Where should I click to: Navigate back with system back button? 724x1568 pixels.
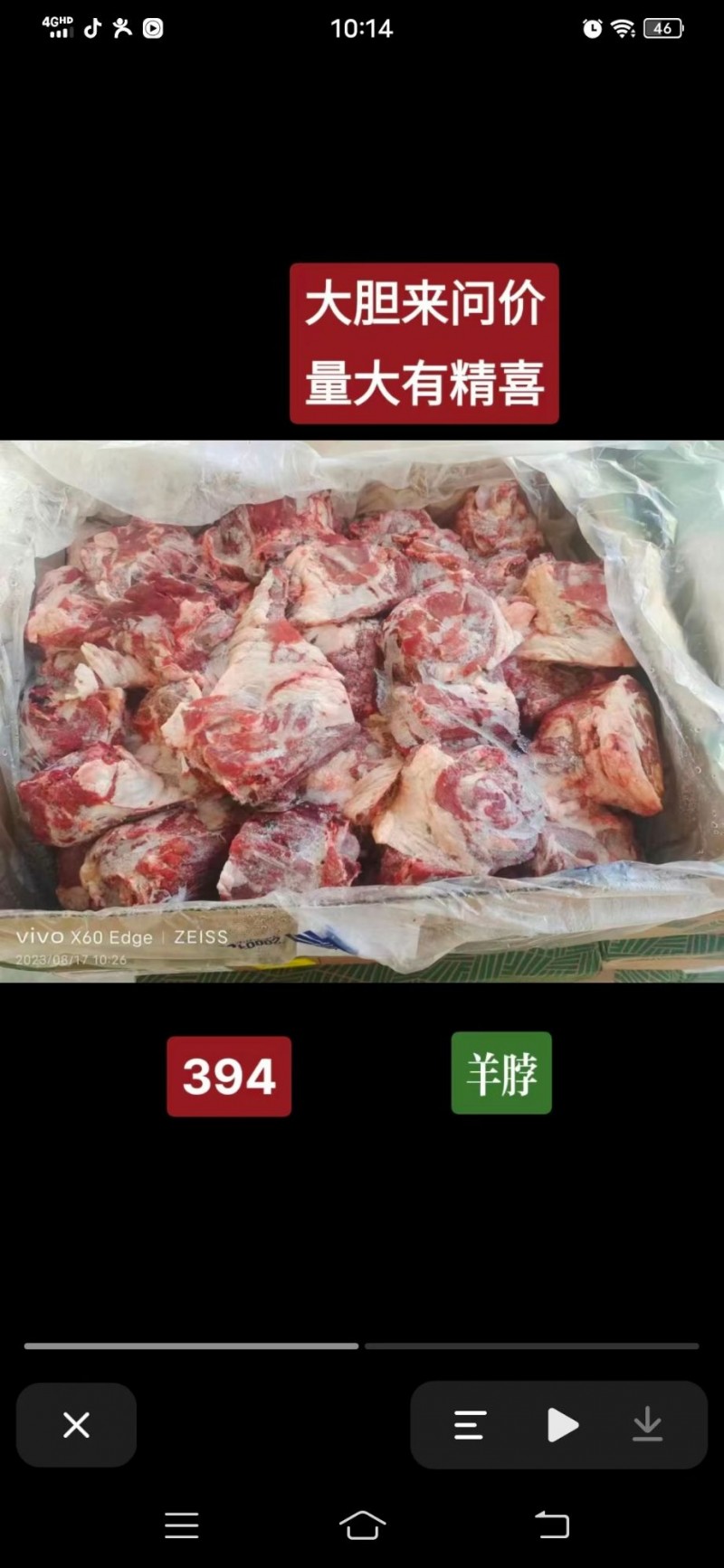[551, 1525]
